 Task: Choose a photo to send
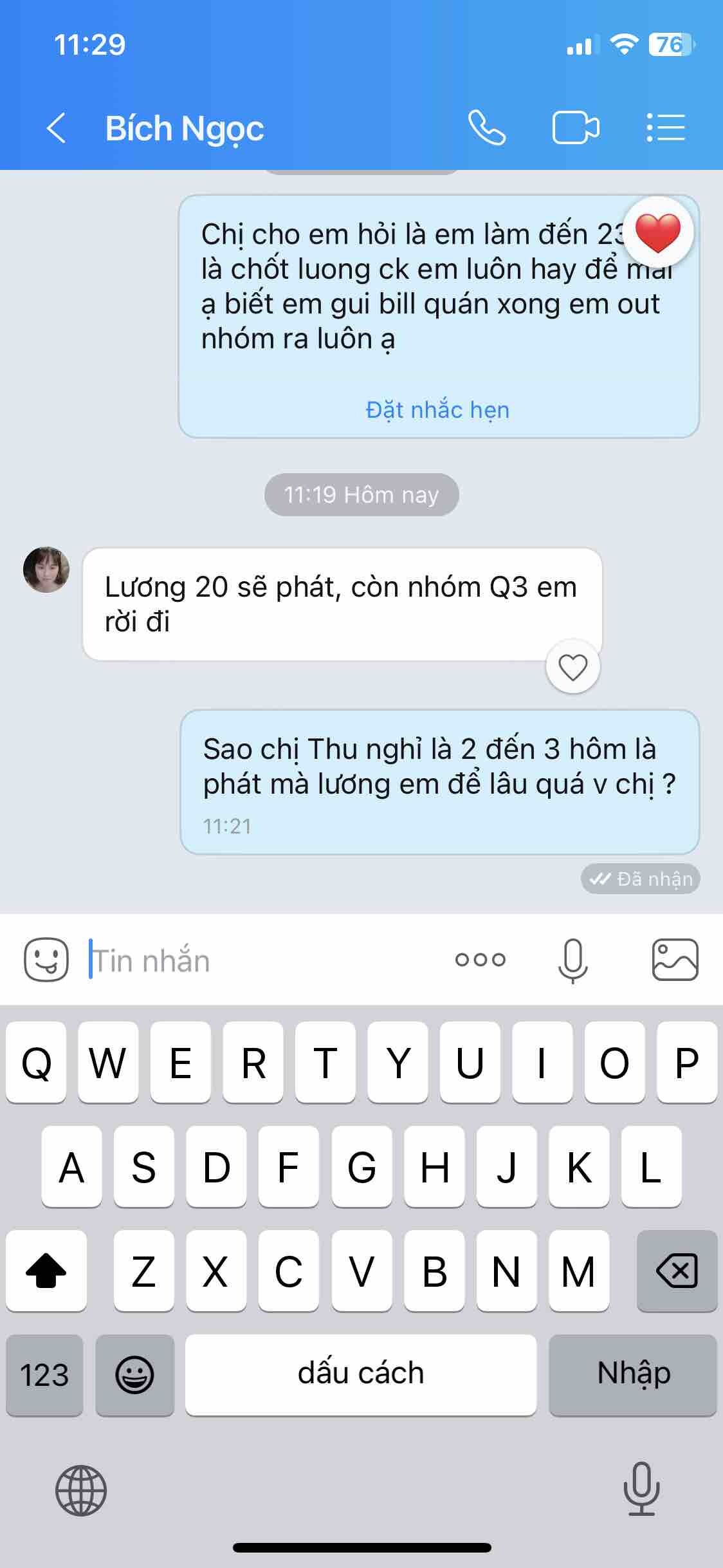point(675,960)
